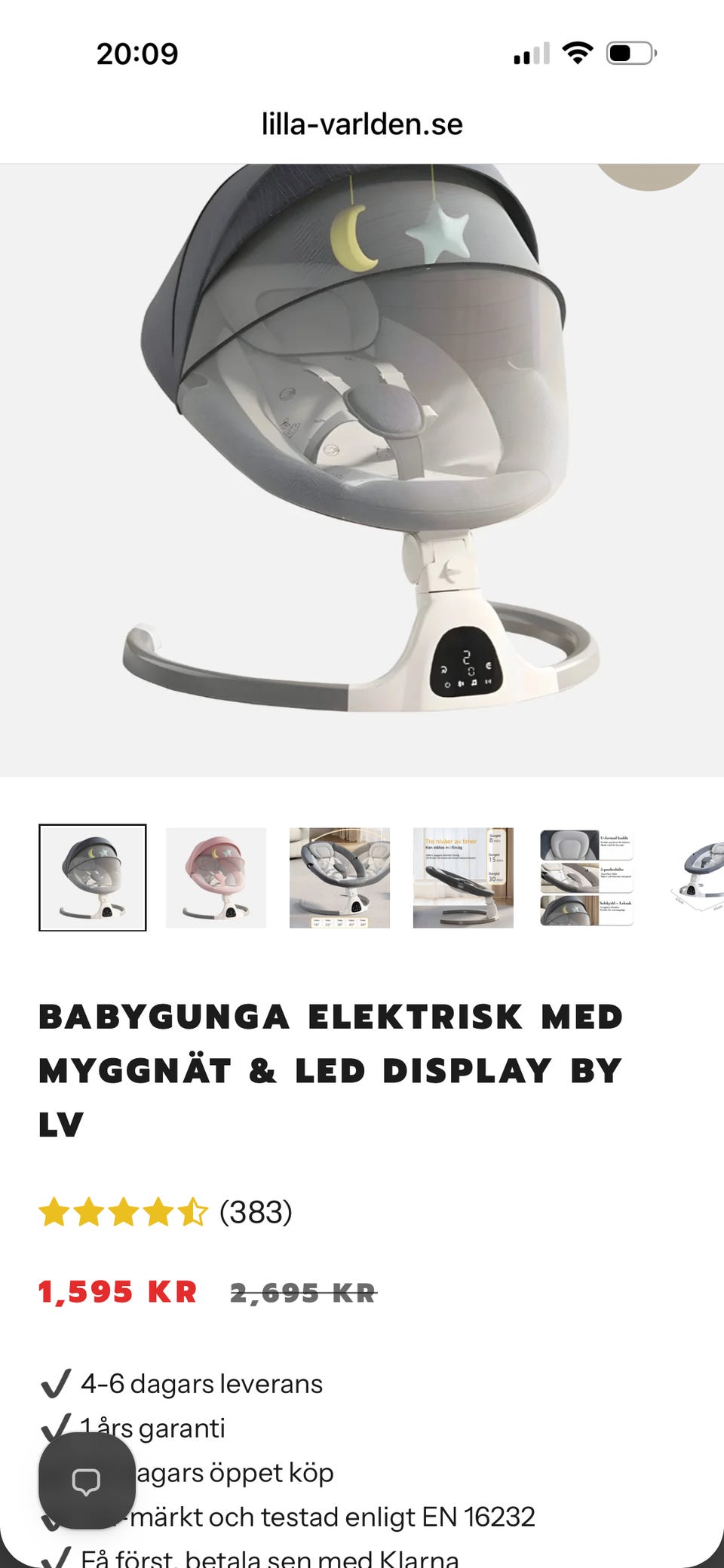
Task: Open the 383 reviews star rating
Action: point(165,1212)
